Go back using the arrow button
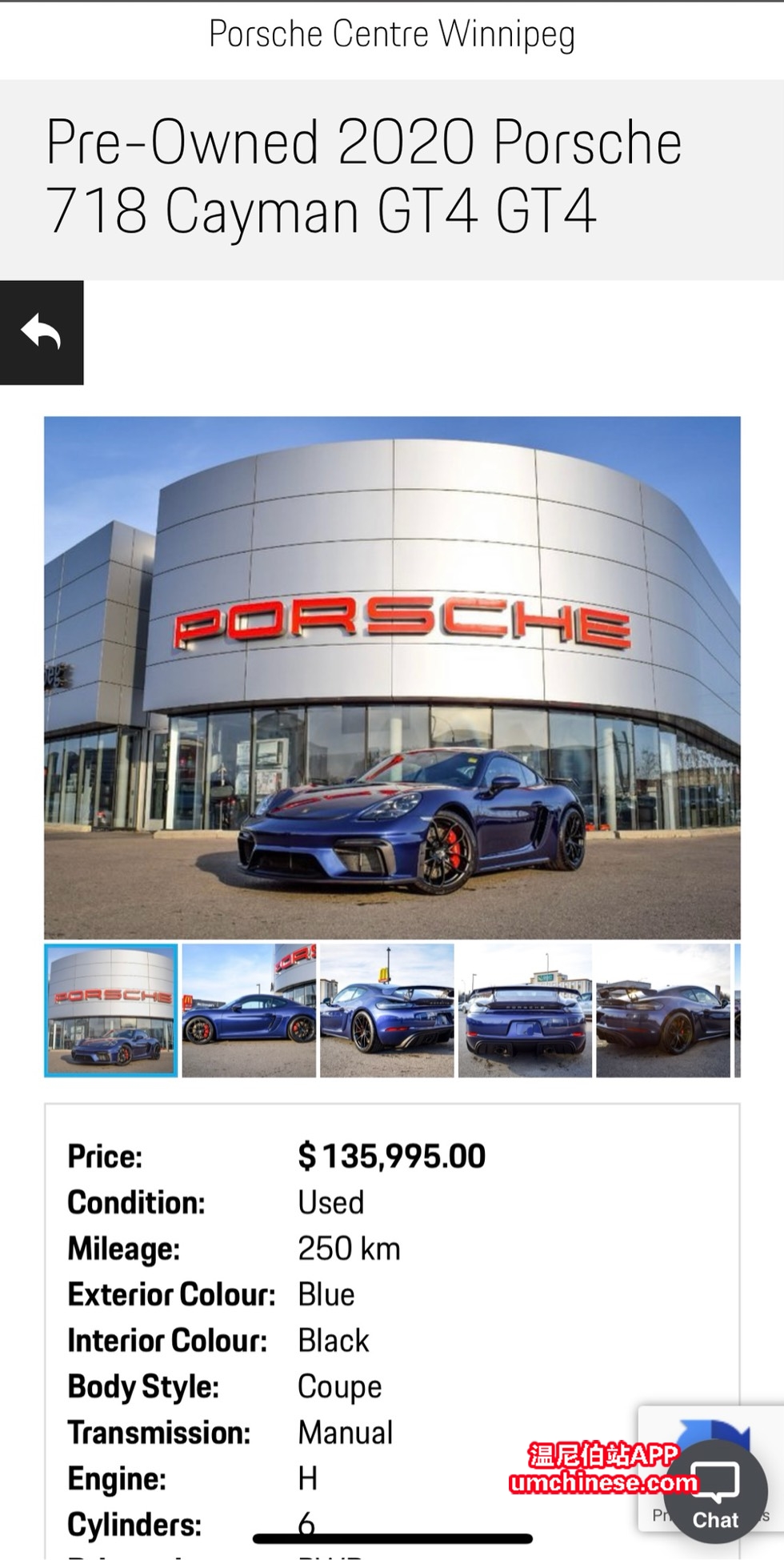The image size is (784, 1560). pyautogui.click(x=42, y=333)
